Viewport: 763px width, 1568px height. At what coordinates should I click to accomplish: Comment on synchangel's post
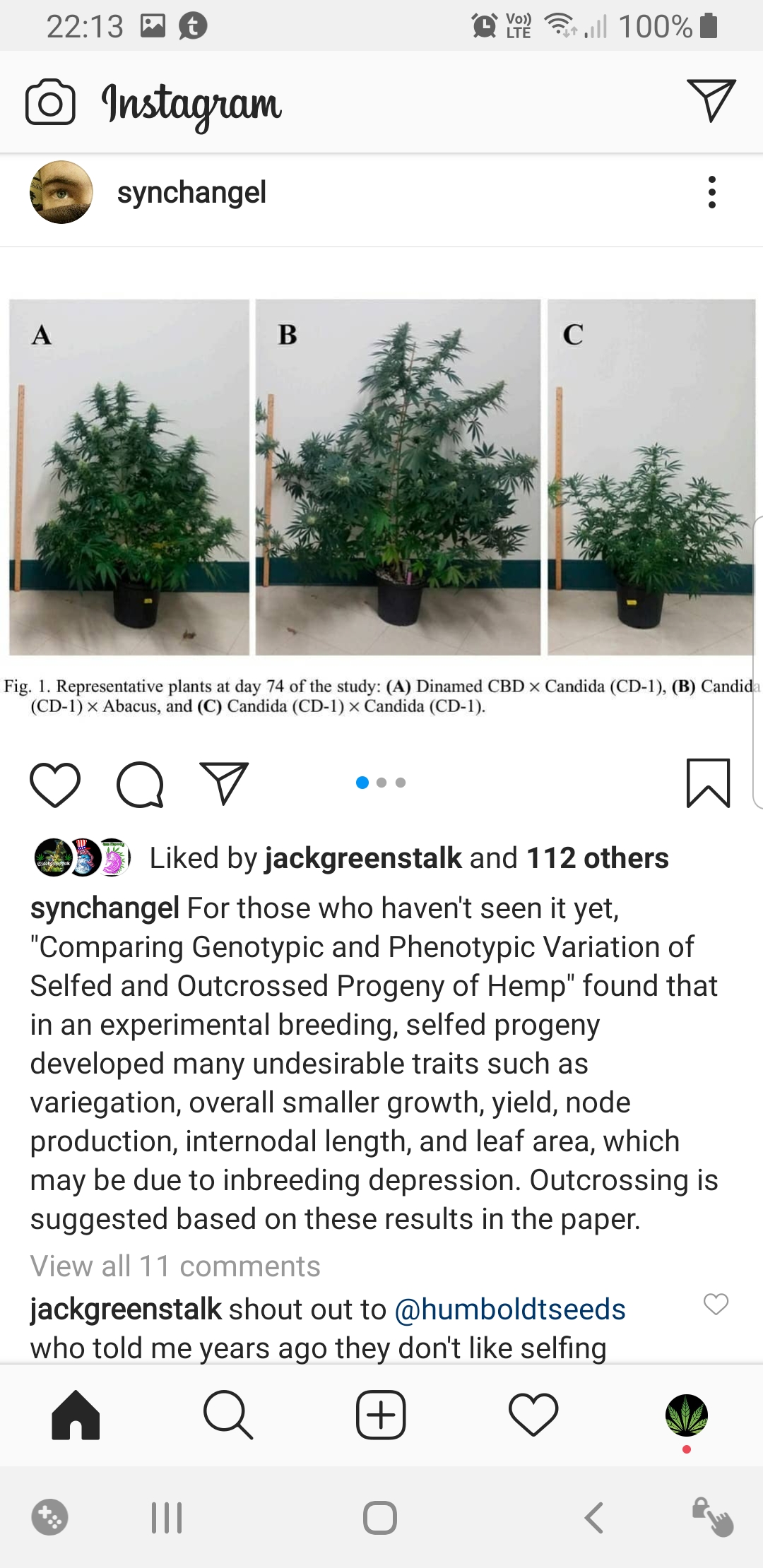(140, 784)
